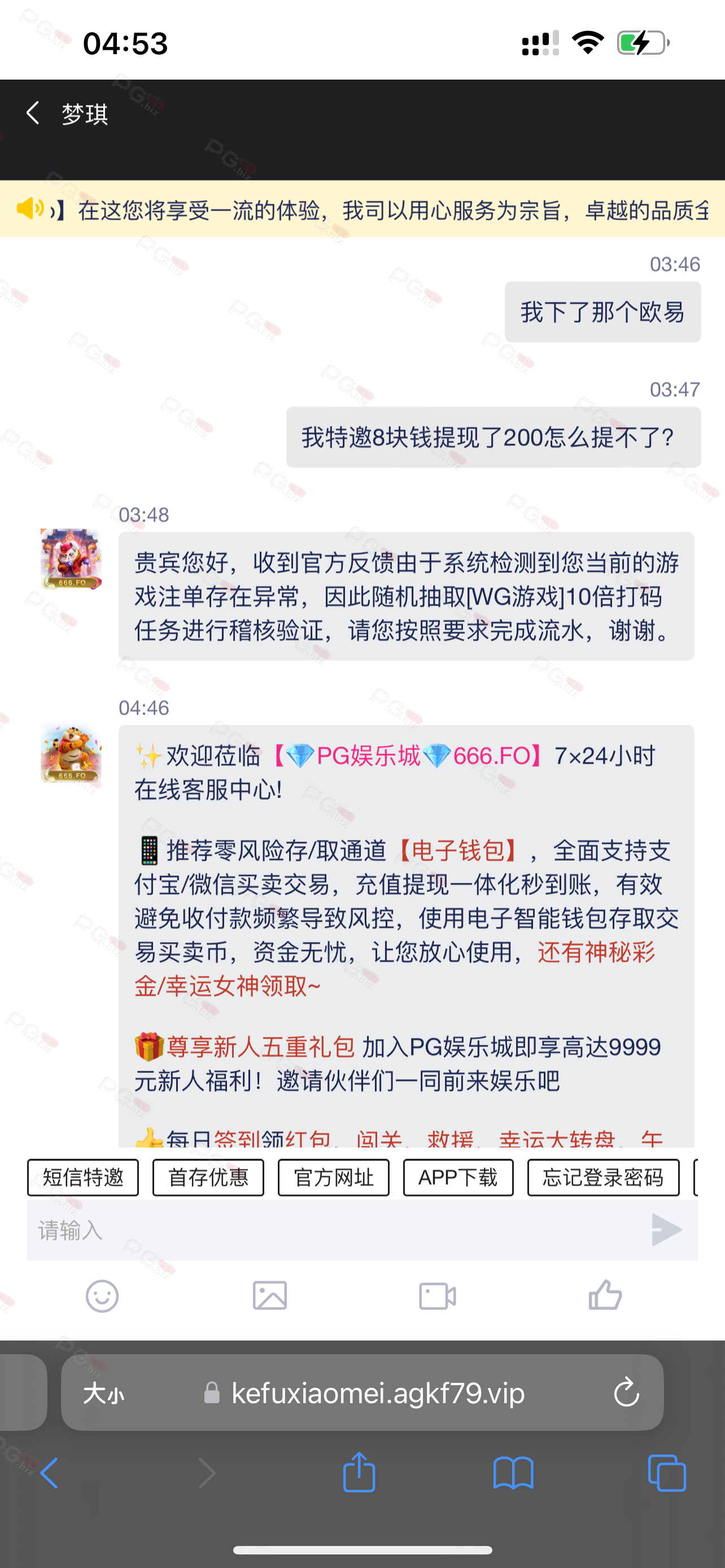The image size is (725, 1568).
Task: Tap the 短信特邀 quick reply chip
Action: point(83,1177)
